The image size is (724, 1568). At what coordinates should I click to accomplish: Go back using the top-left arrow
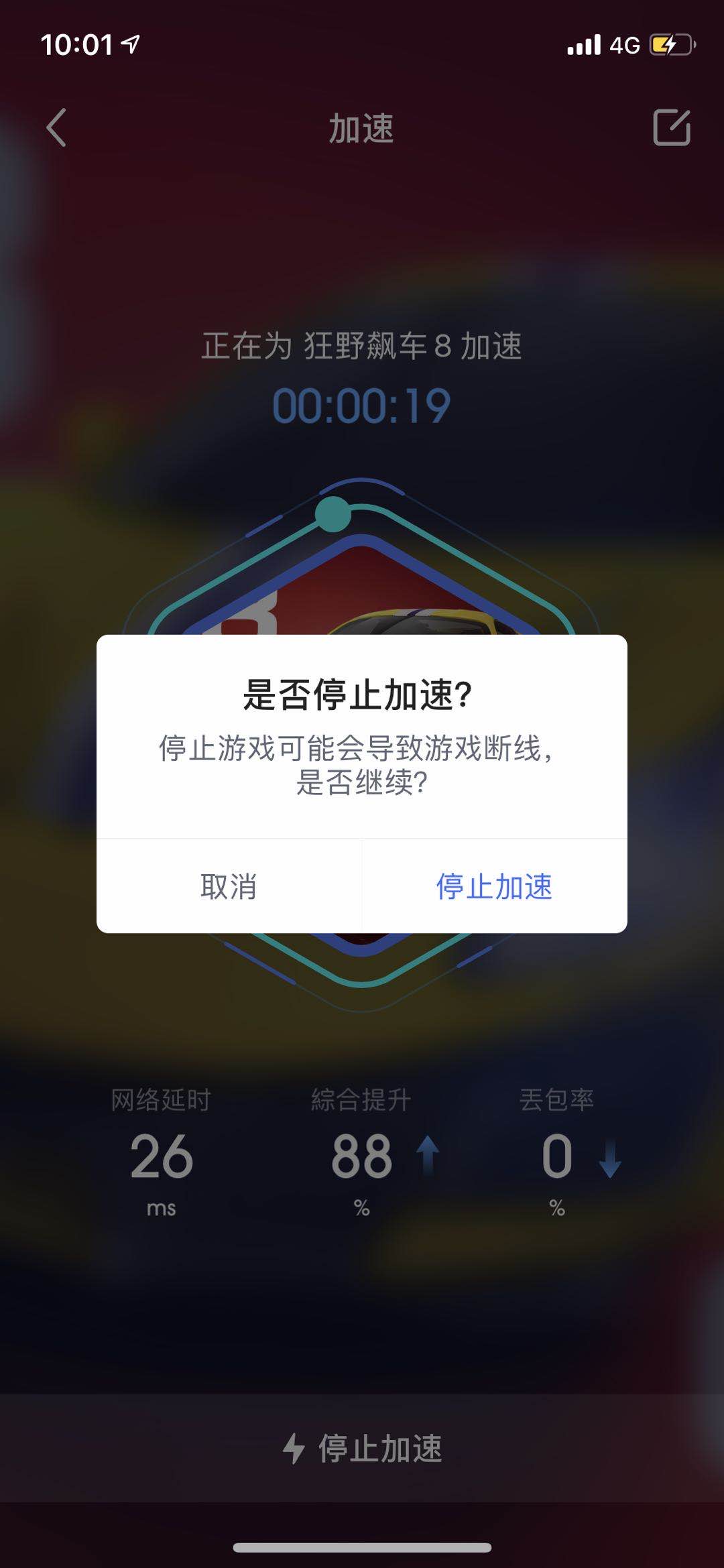(56, 127)
